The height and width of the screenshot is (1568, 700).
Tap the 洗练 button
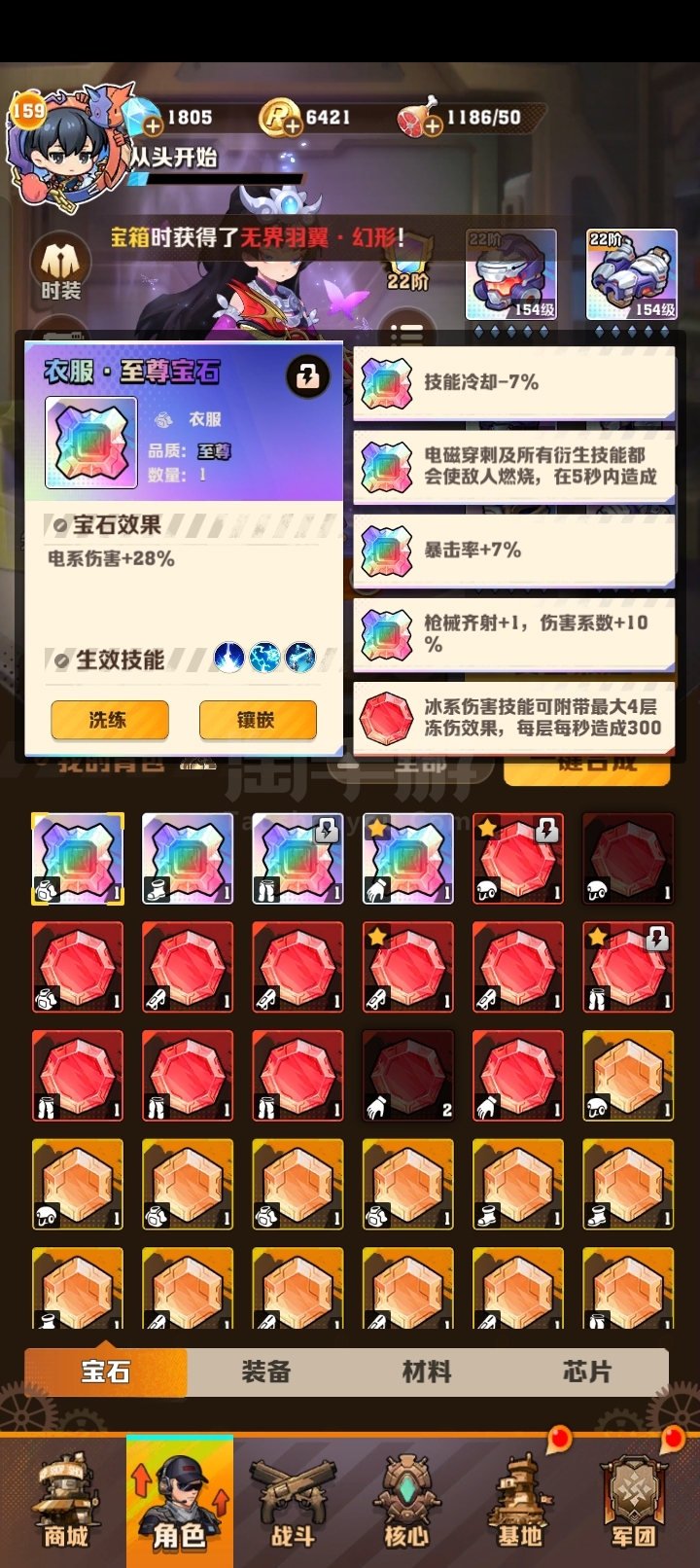click(109, 720)
